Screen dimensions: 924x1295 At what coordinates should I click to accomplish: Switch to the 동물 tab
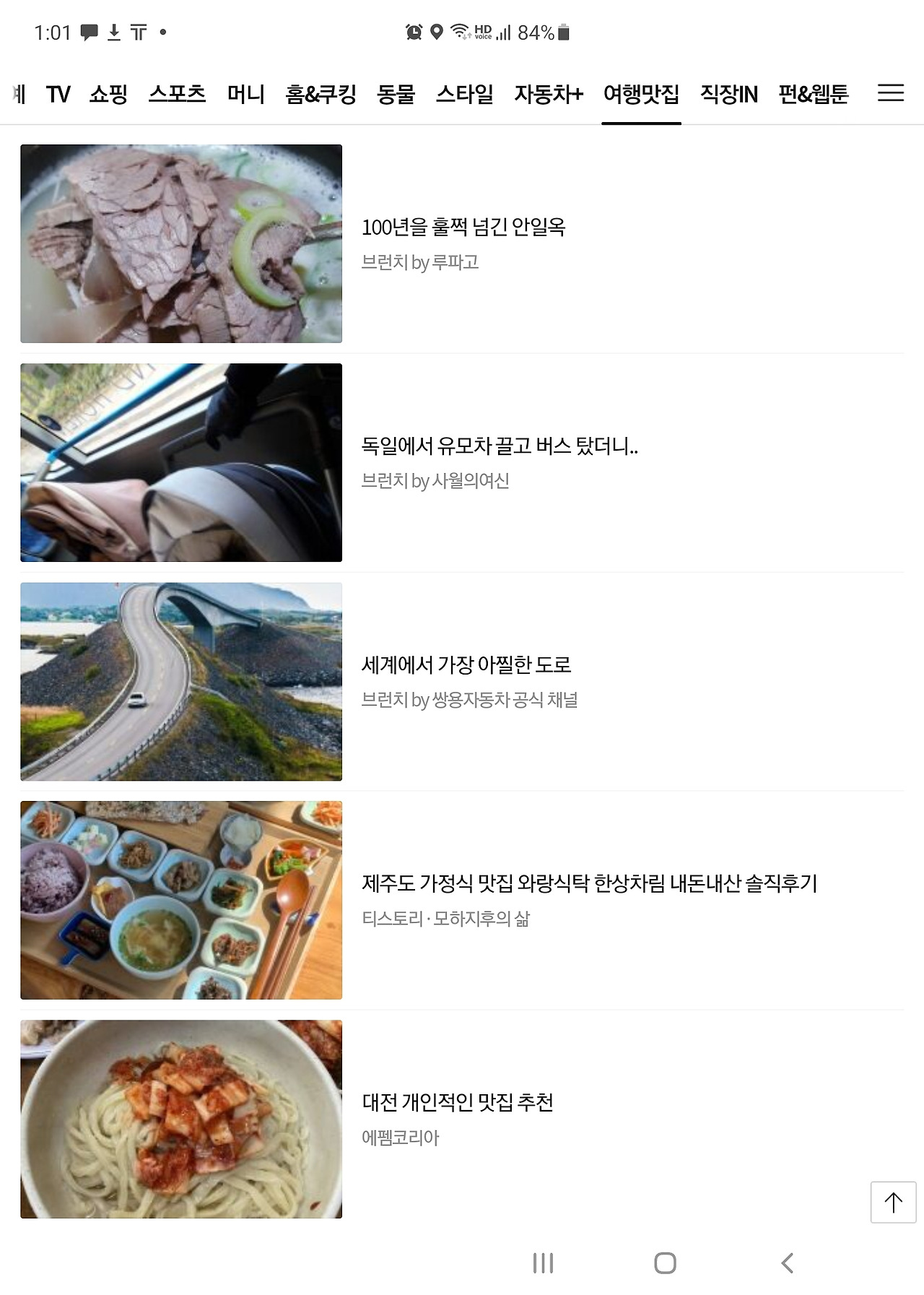pos(396,94)
